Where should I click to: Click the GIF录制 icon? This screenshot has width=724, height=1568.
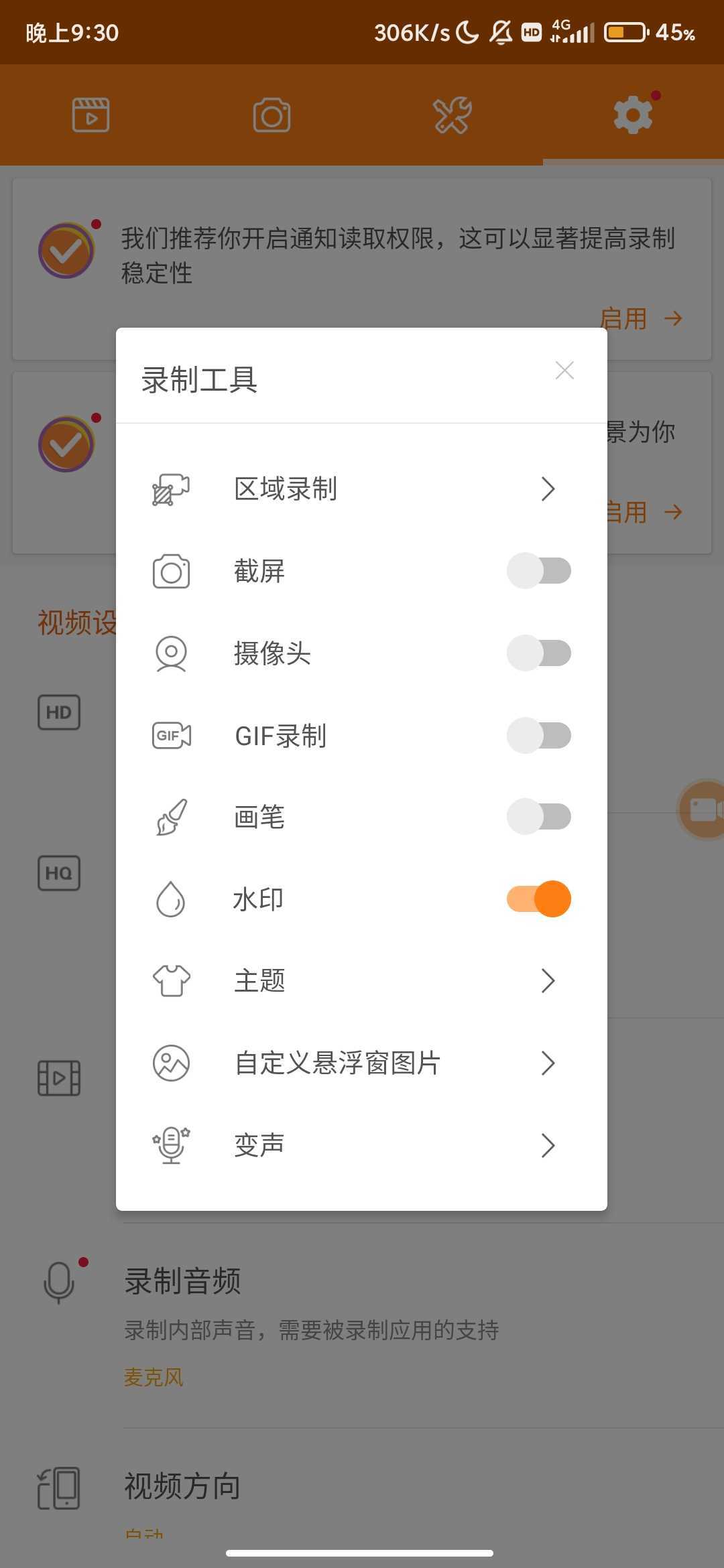(x=171, y=734)
